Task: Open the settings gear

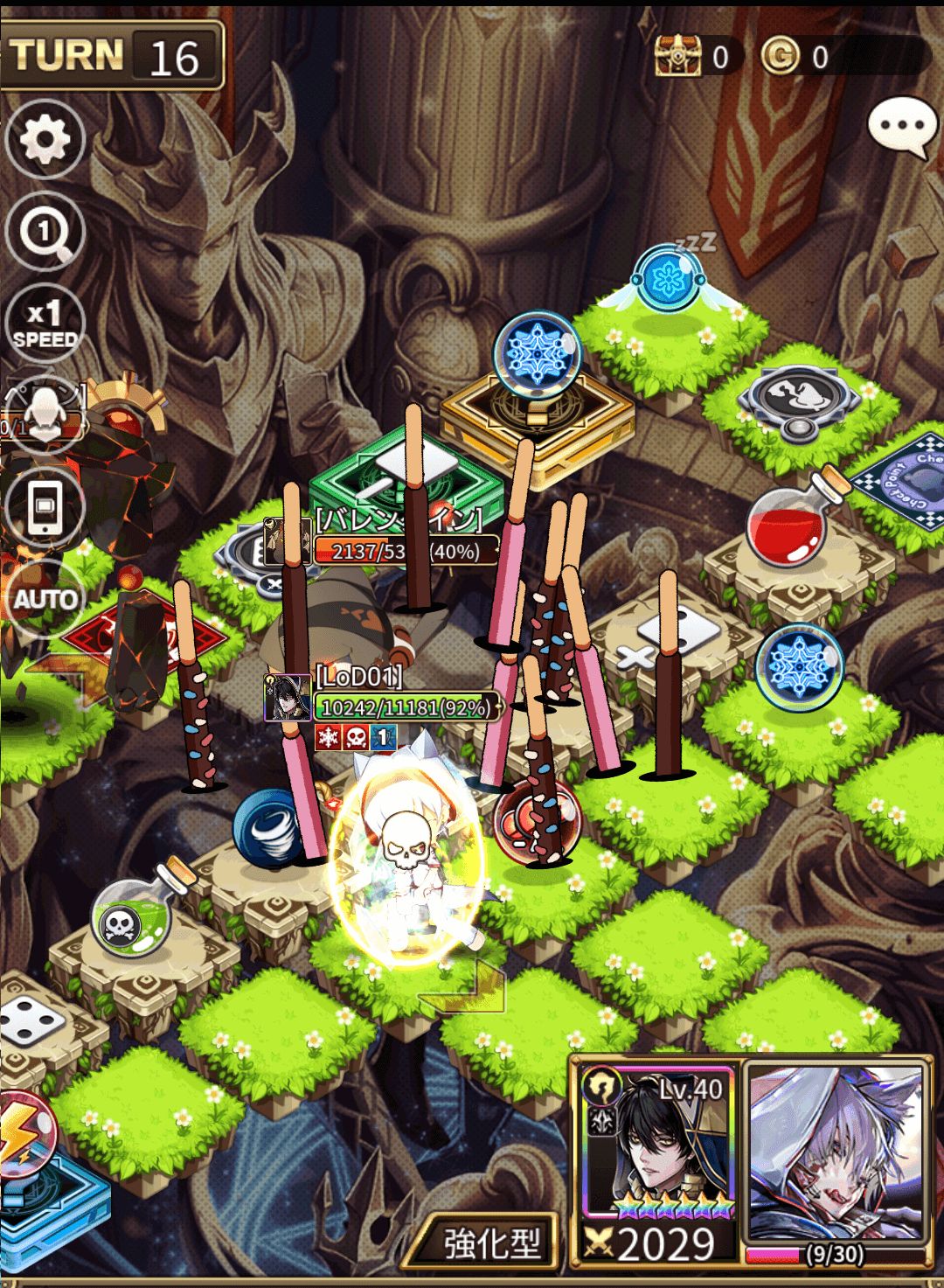Action: (45, 139)
